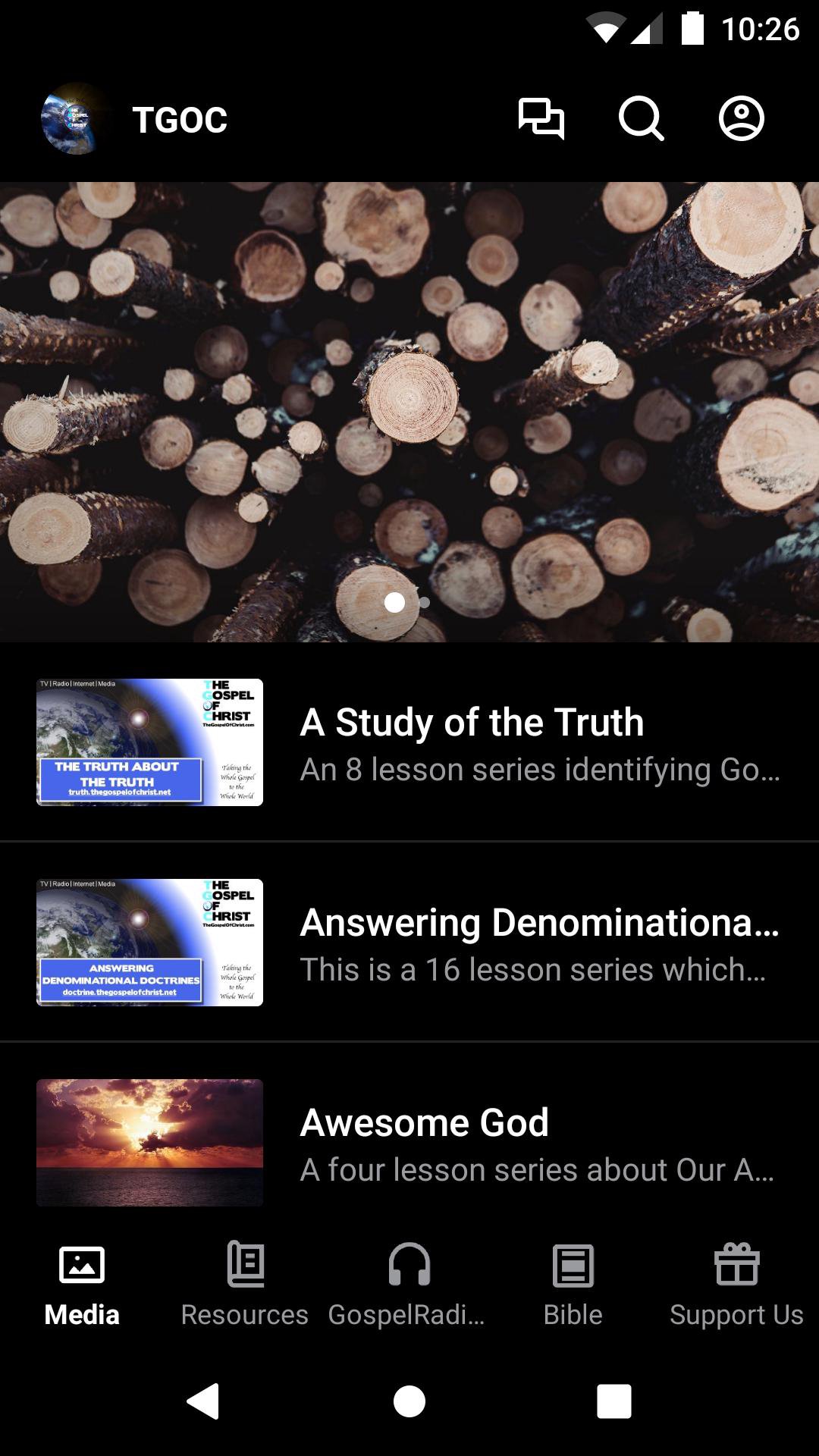Switch to the GospelRadio tab

409,1285
